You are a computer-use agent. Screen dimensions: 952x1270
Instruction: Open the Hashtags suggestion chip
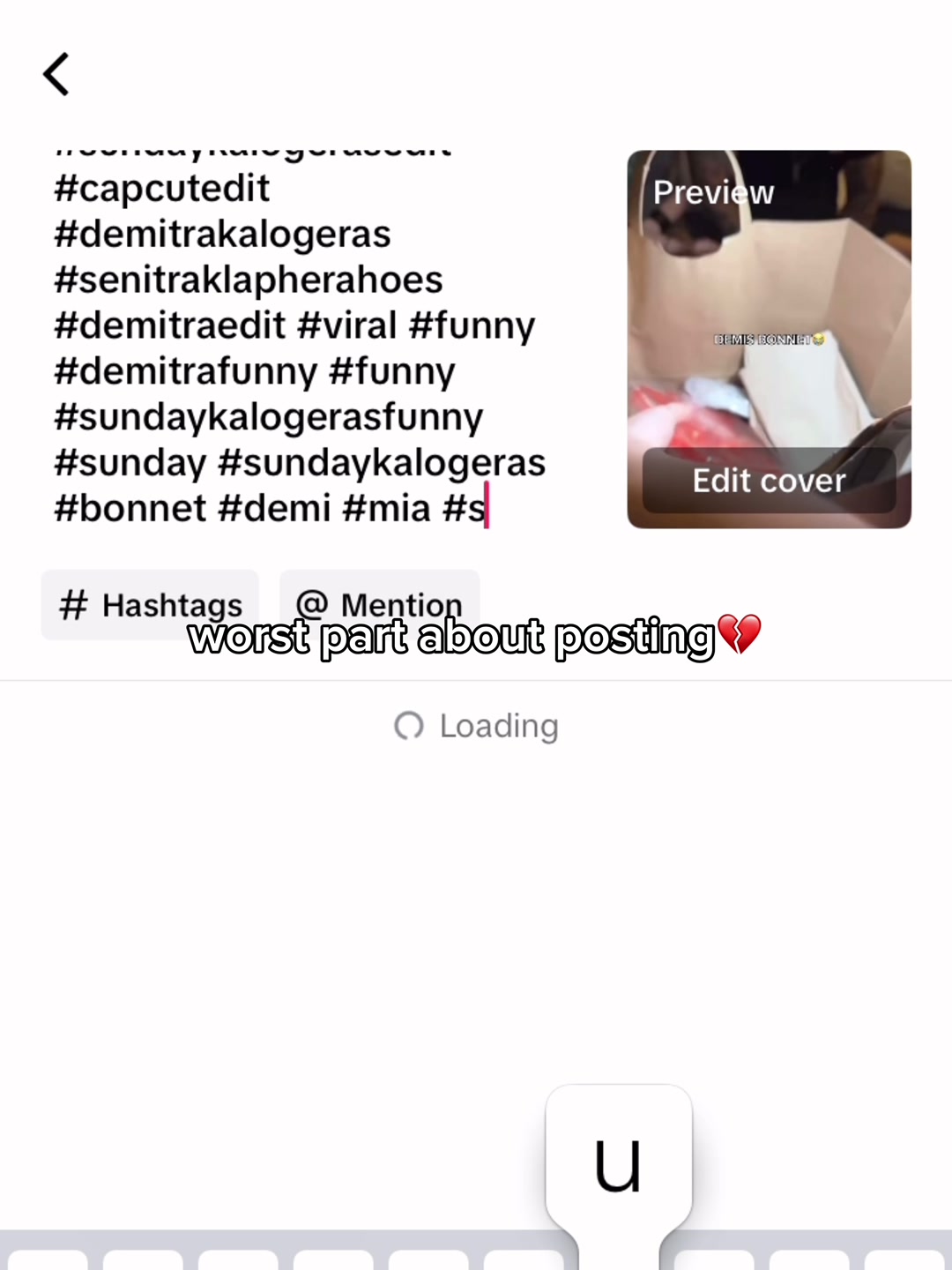(x=150, y=605)
